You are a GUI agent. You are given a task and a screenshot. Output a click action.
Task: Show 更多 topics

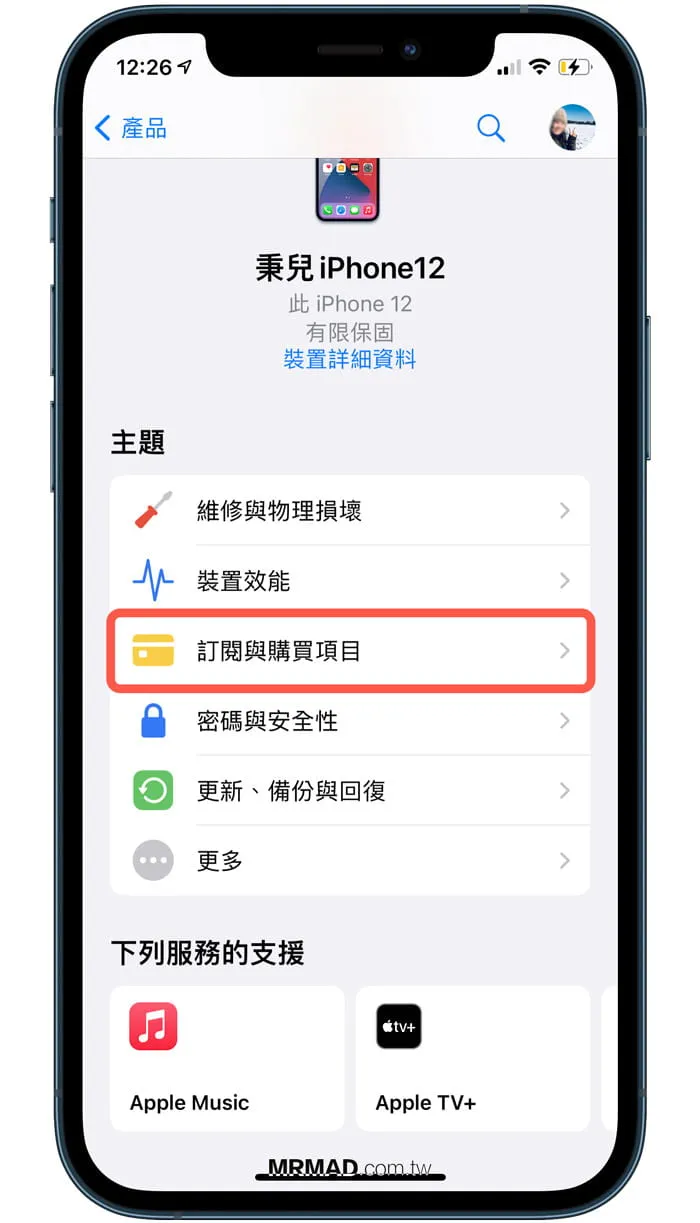pyautogui.click(x=350, y=861)
